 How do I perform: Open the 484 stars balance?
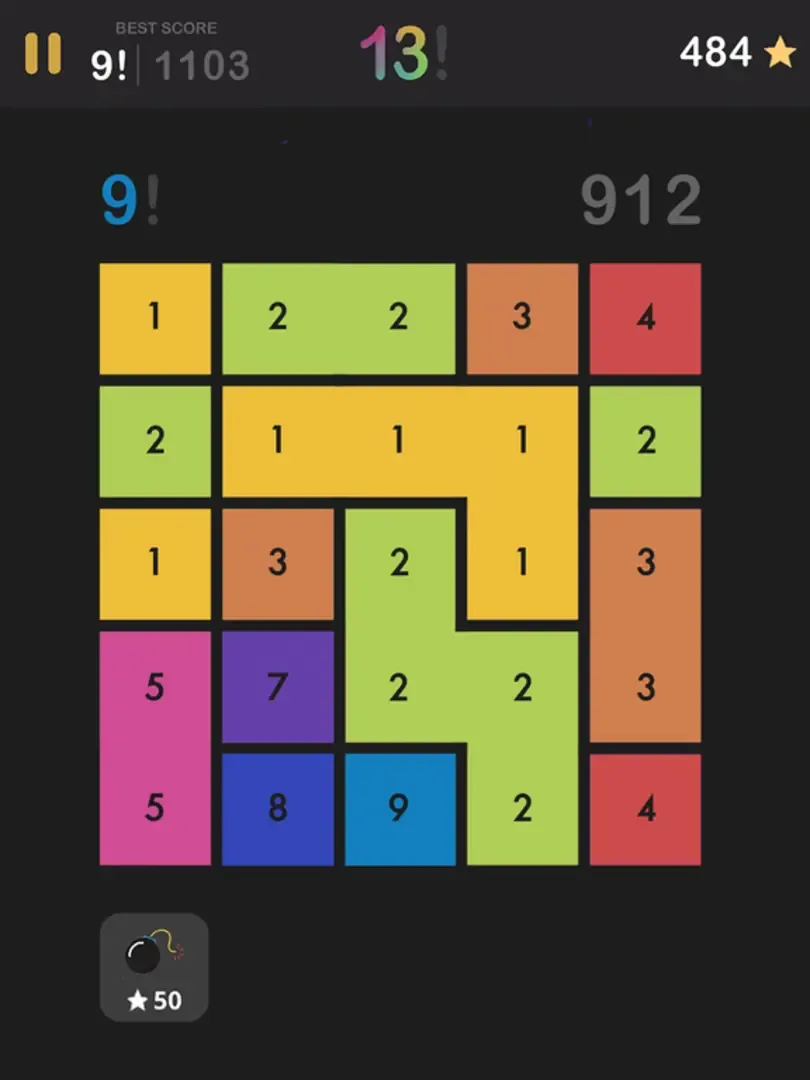tap(737, 52)
